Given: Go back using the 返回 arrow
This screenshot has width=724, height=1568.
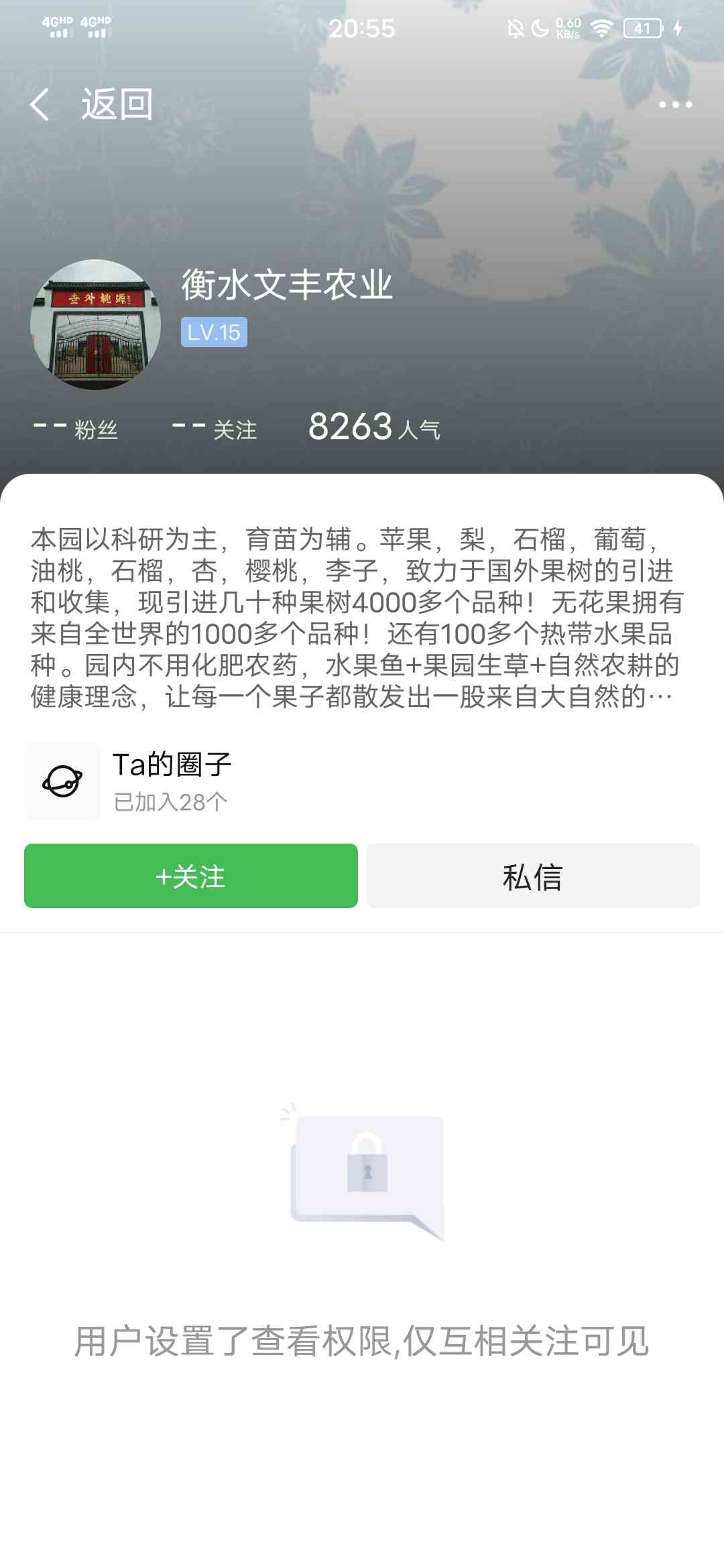Looking at the screenshot, I should [40, 105].
